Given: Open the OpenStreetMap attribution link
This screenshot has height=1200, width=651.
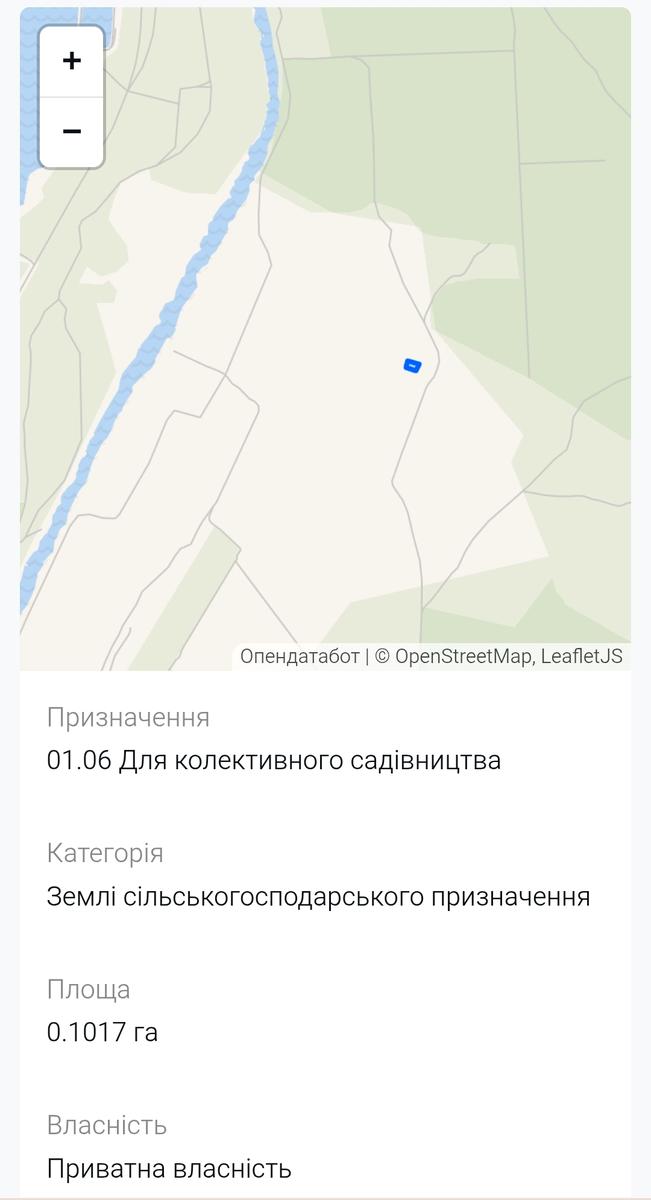Looking at the screenshot, I should (463, 657).
